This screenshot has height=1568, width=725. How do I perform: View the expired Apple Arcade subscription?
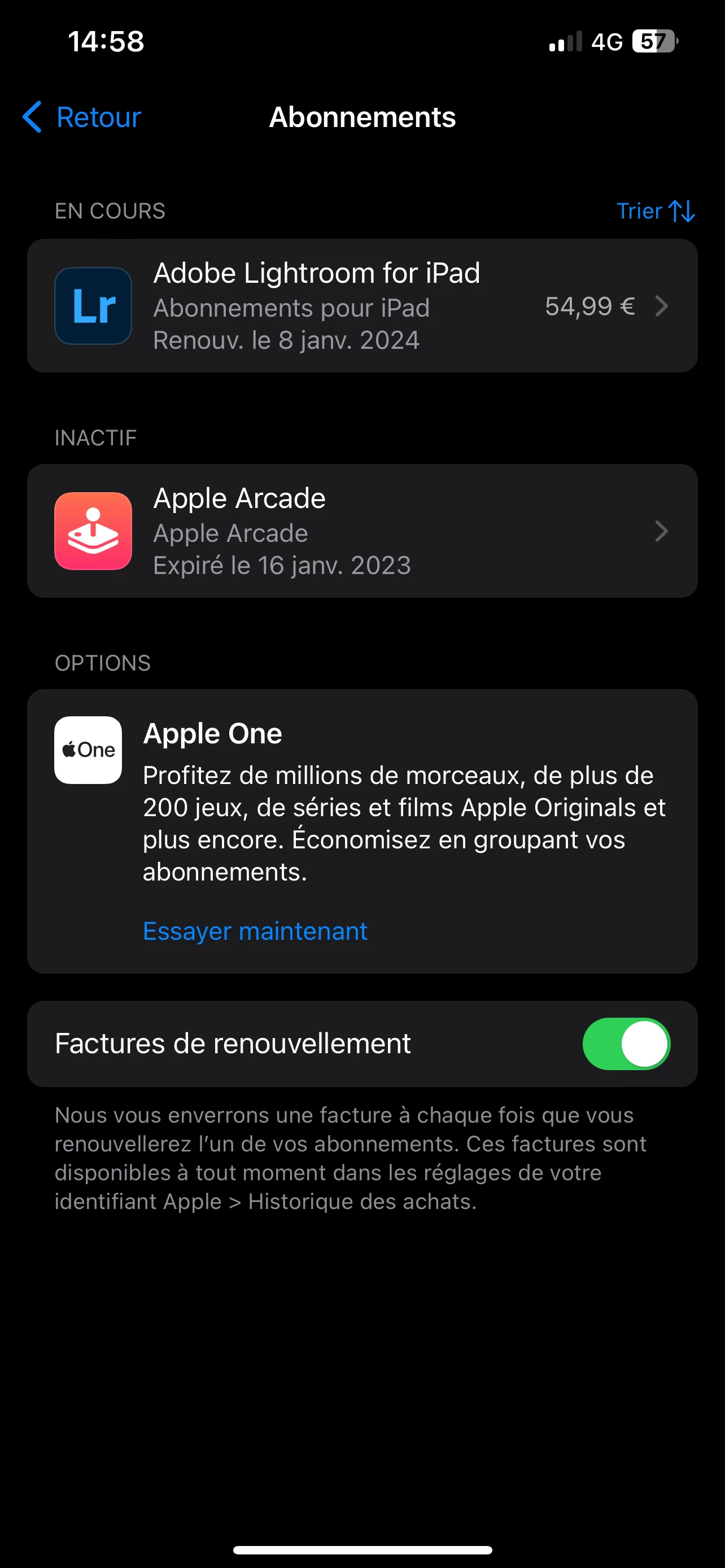point(362,531)
